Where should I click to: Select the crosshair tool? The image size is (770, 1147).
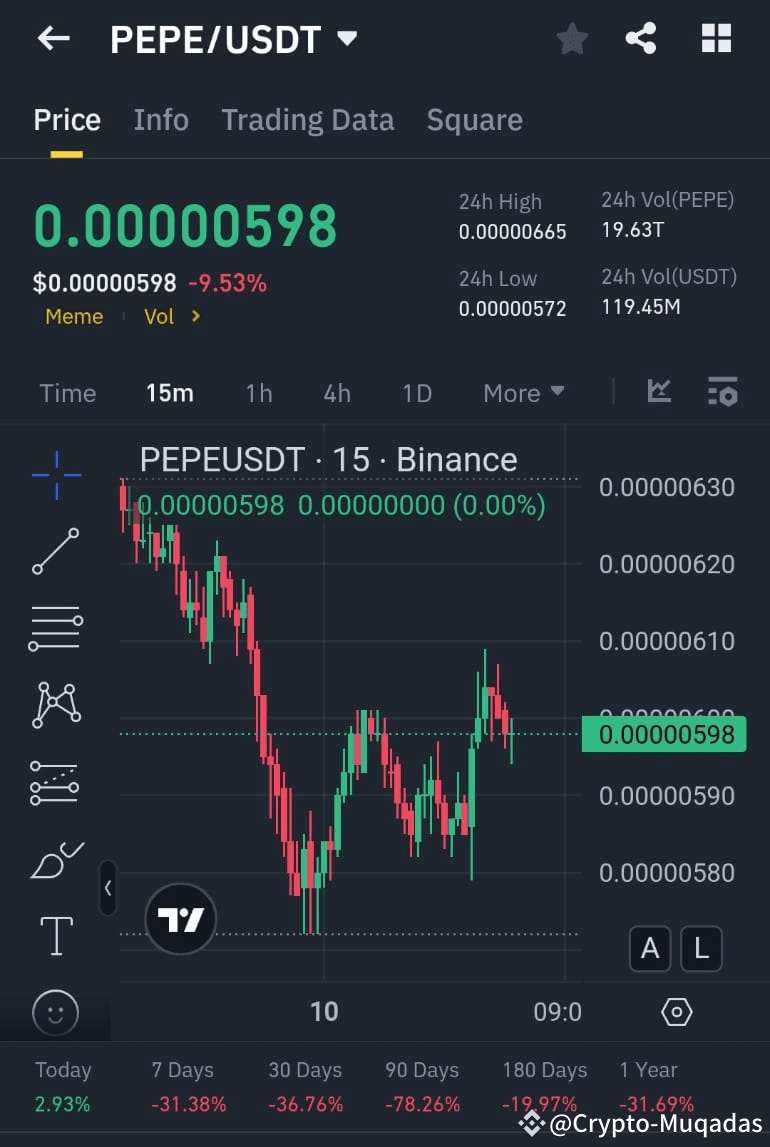click(55, 475)
